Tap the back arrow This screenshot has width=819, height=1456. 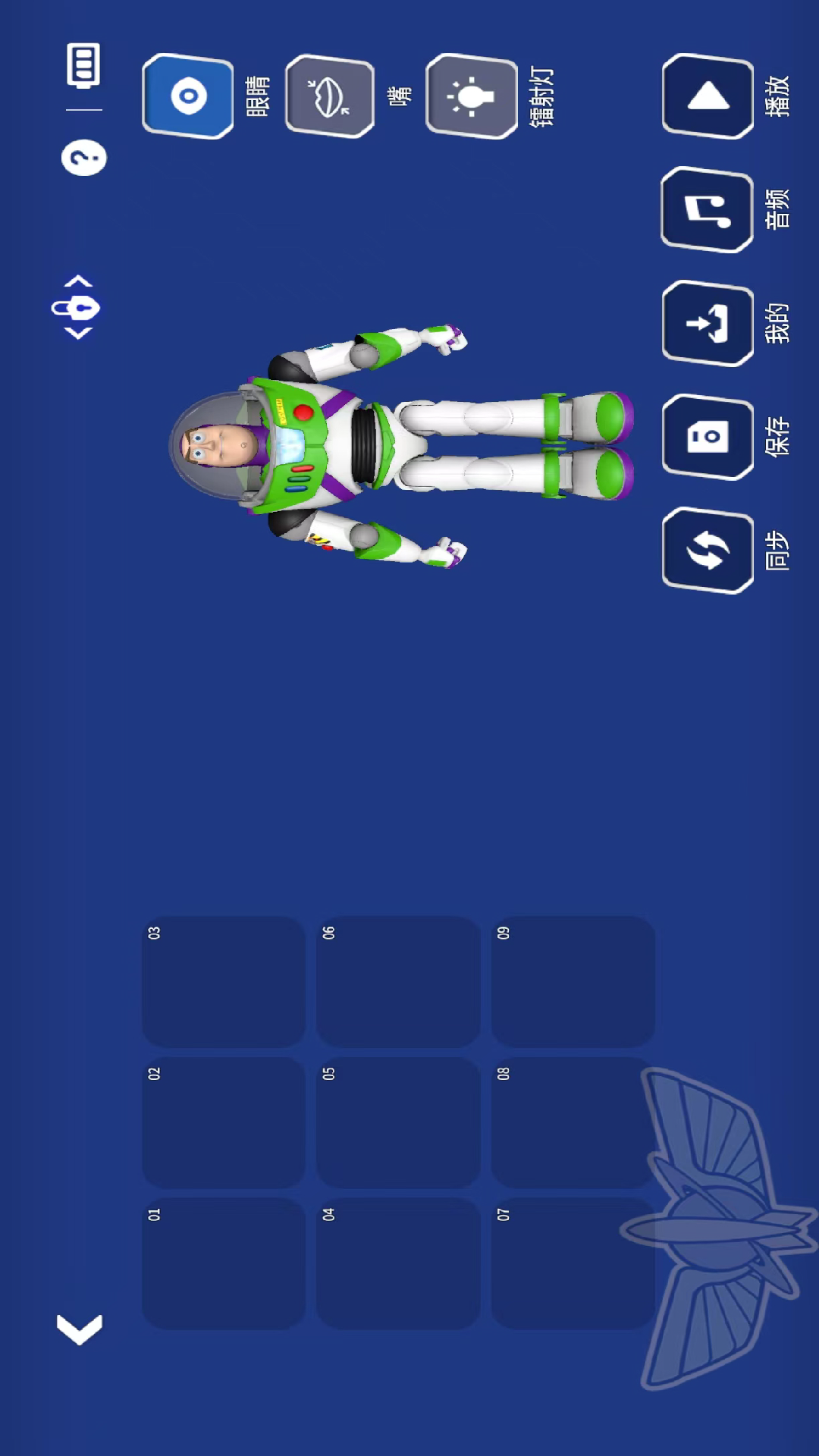click(x=80, y=1329)
